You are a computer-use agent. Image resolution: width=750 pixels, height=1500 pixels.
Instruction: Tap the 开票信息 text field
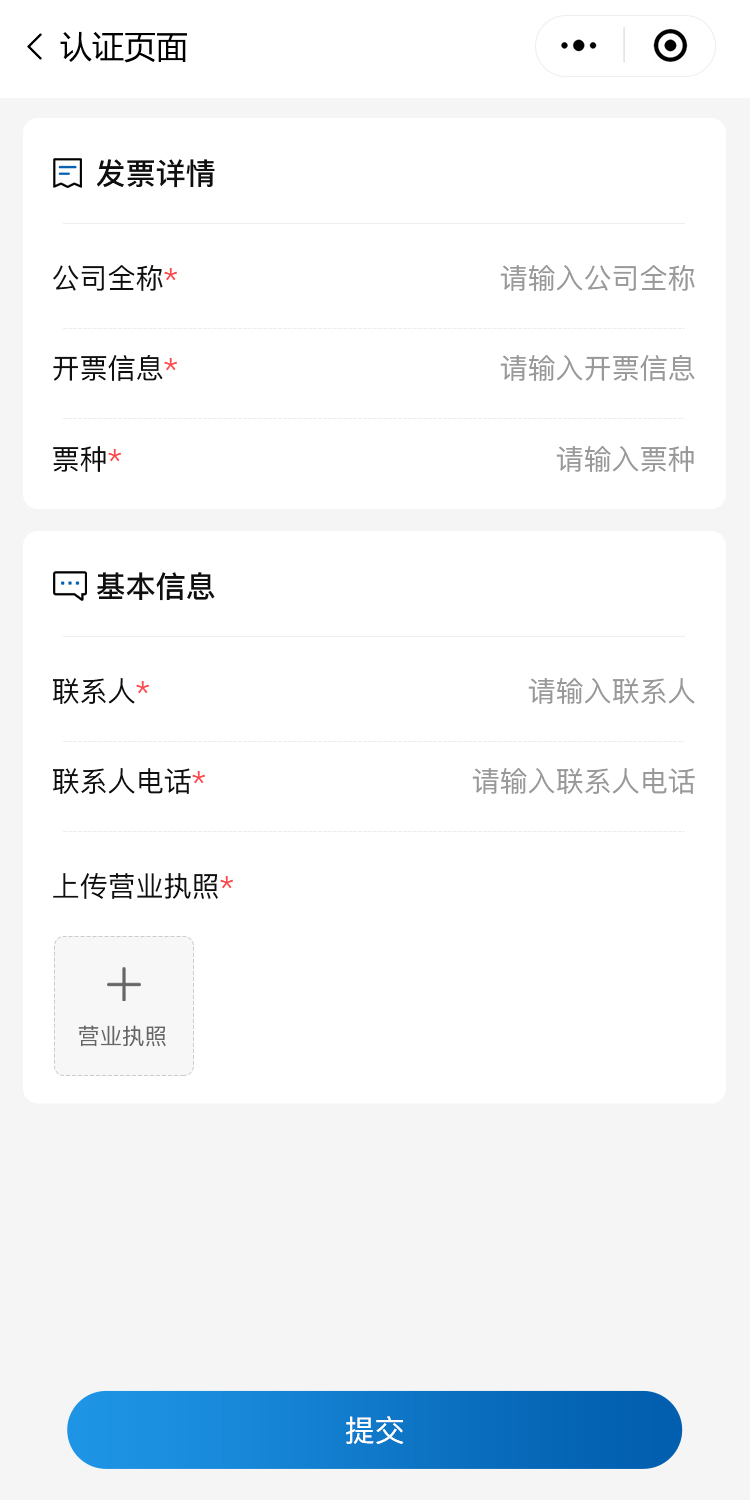coord(597,368)
